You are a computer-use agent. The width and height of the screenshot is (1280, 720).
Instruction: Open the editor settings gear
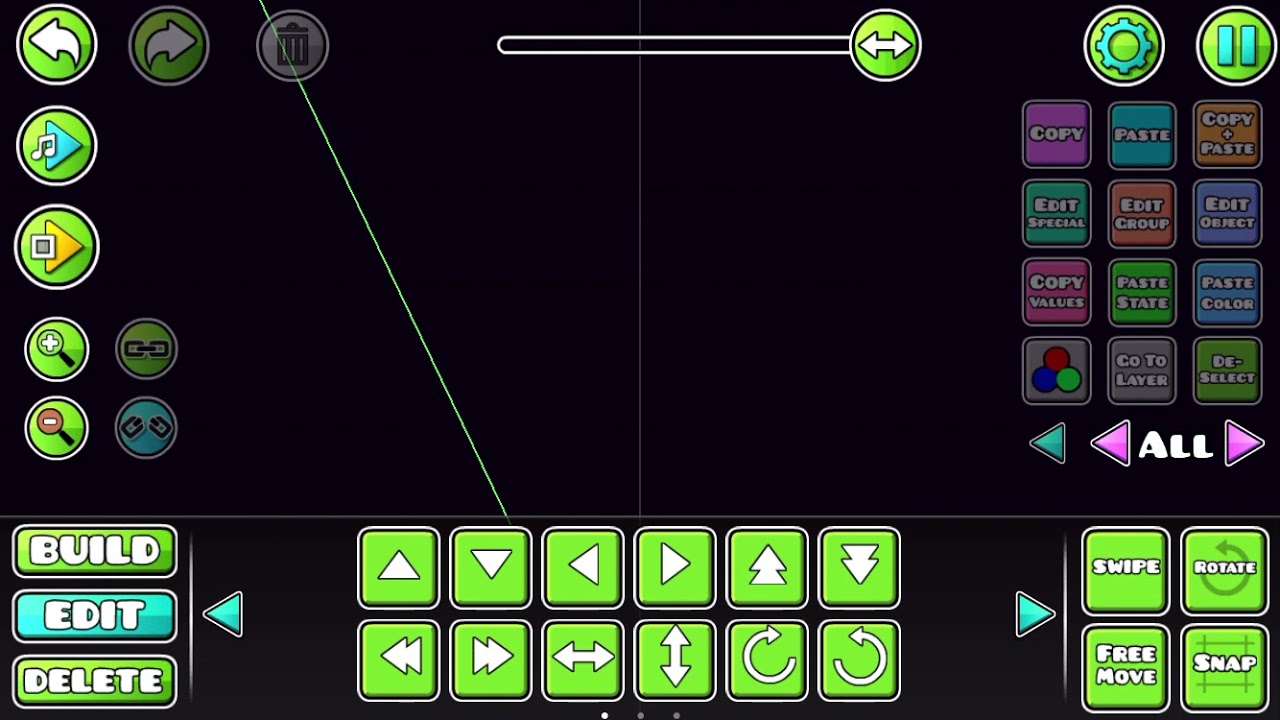[1124, 45]
